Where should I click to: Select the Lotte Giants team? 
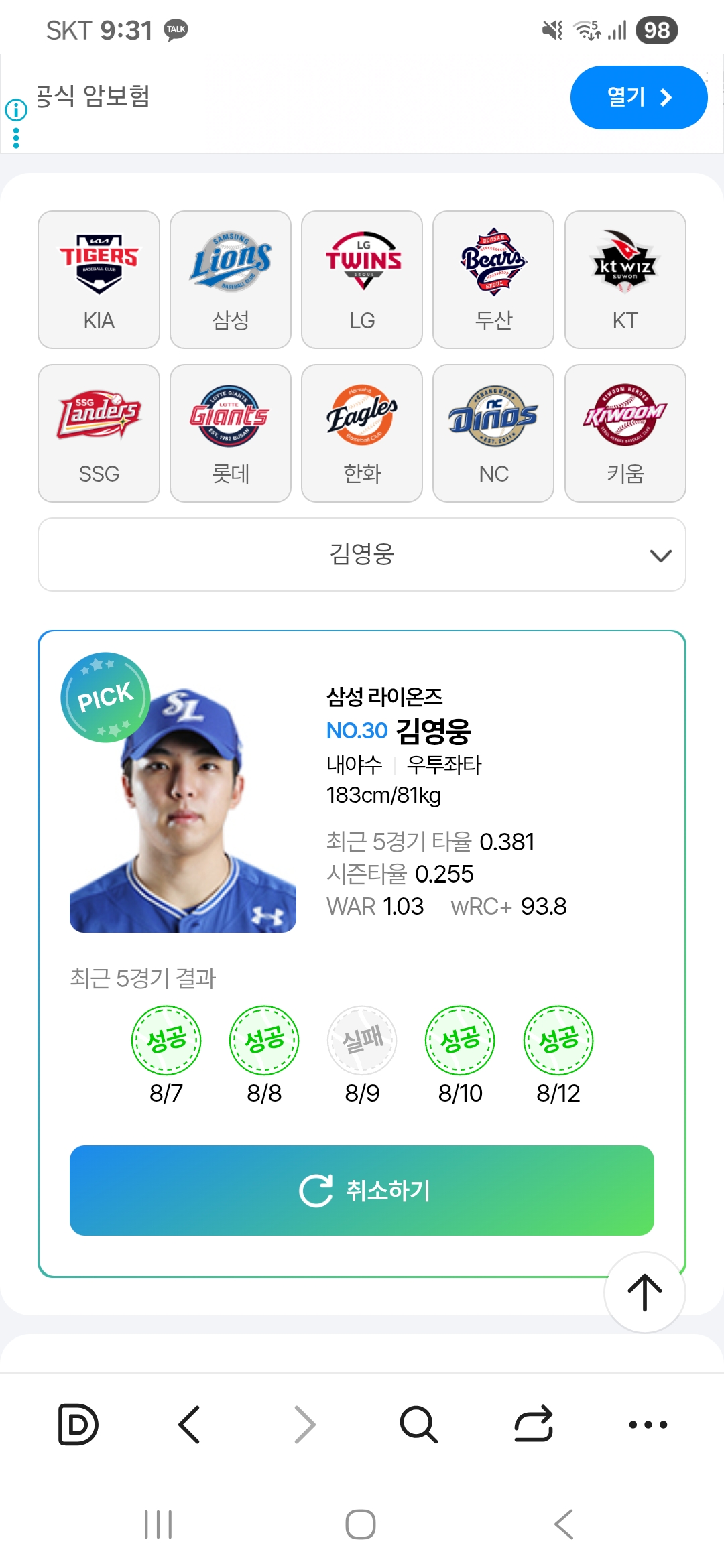tap(230, 433)
